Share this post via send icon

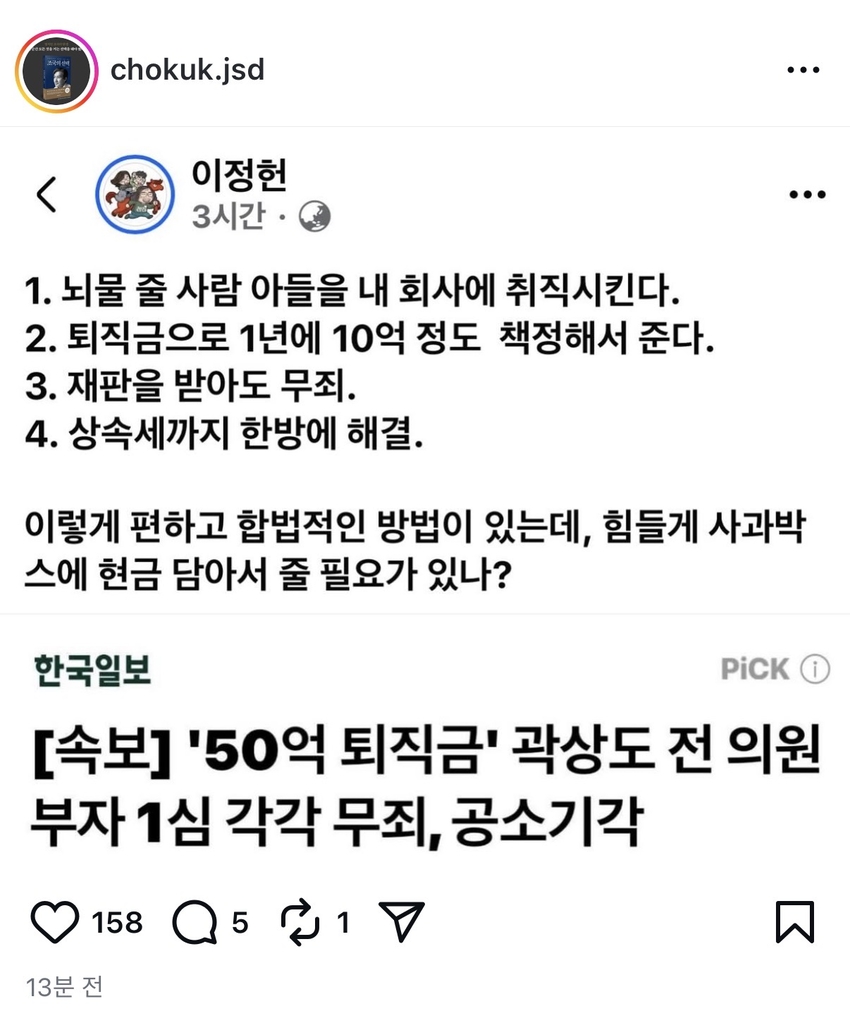[402, 921]
